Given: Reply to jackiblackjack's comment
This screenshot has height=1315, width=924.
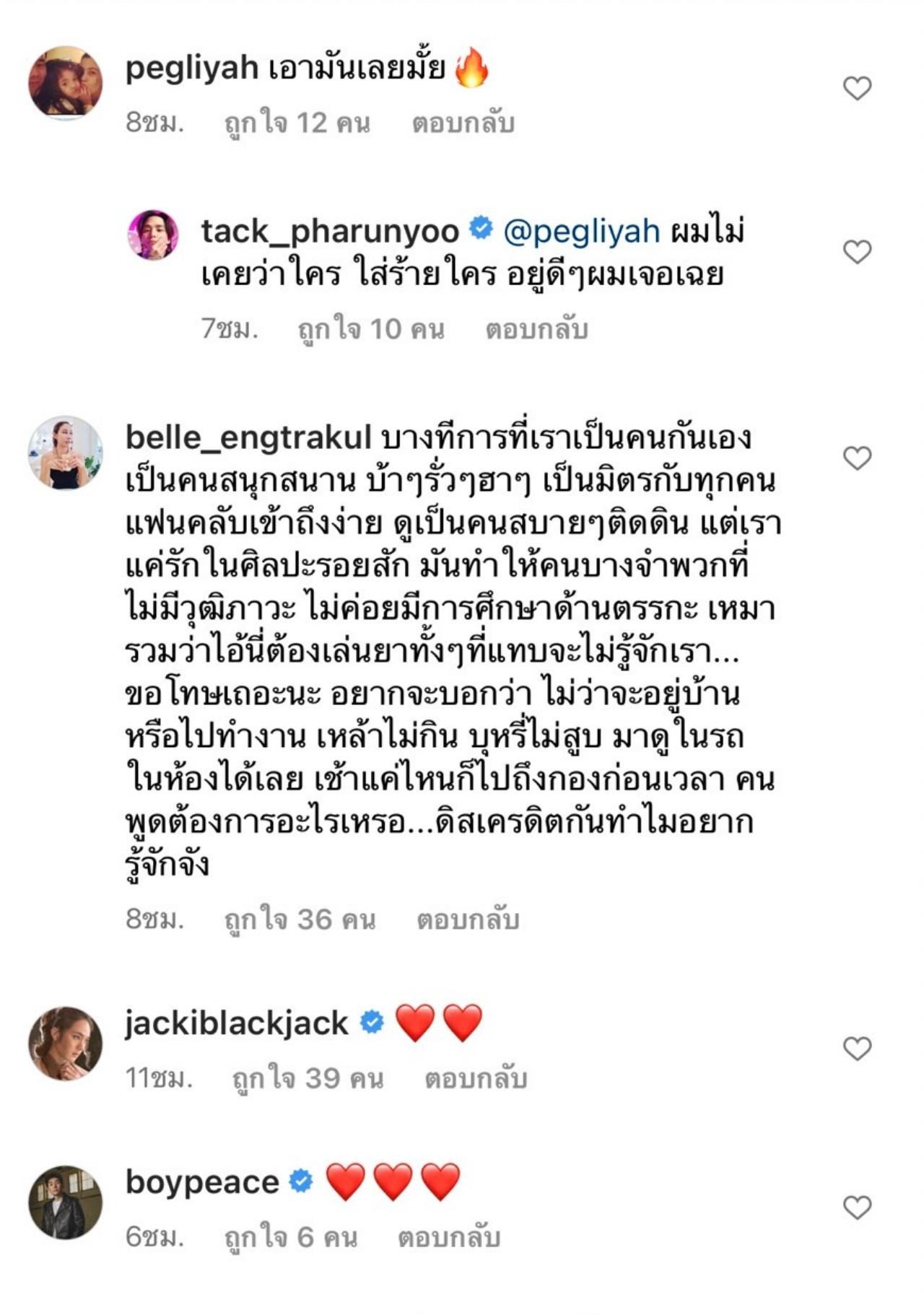Looking at the screenshot, I should pyautogui.click(x=476, y=1078).
